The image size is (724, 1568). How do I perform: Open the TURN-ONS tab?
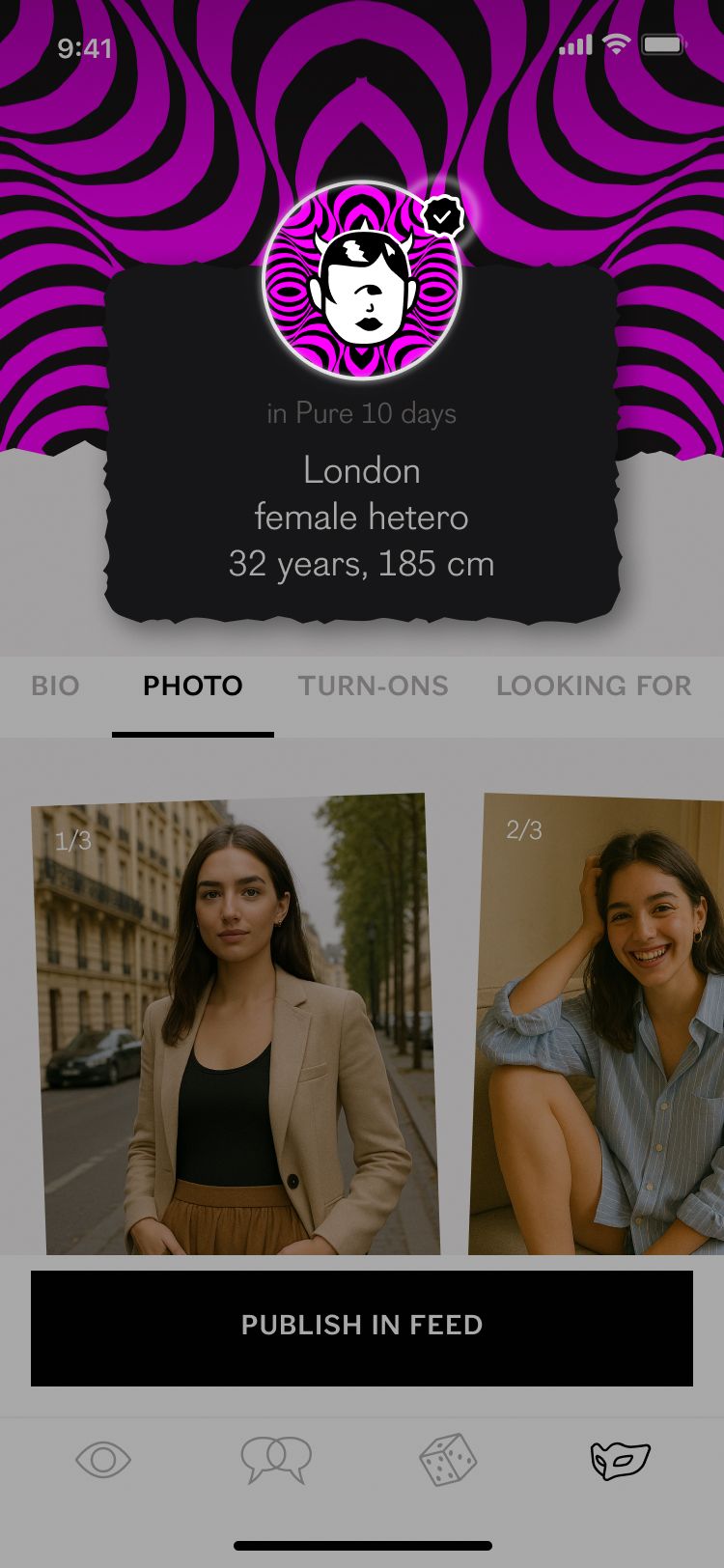(x=373, y=686)
